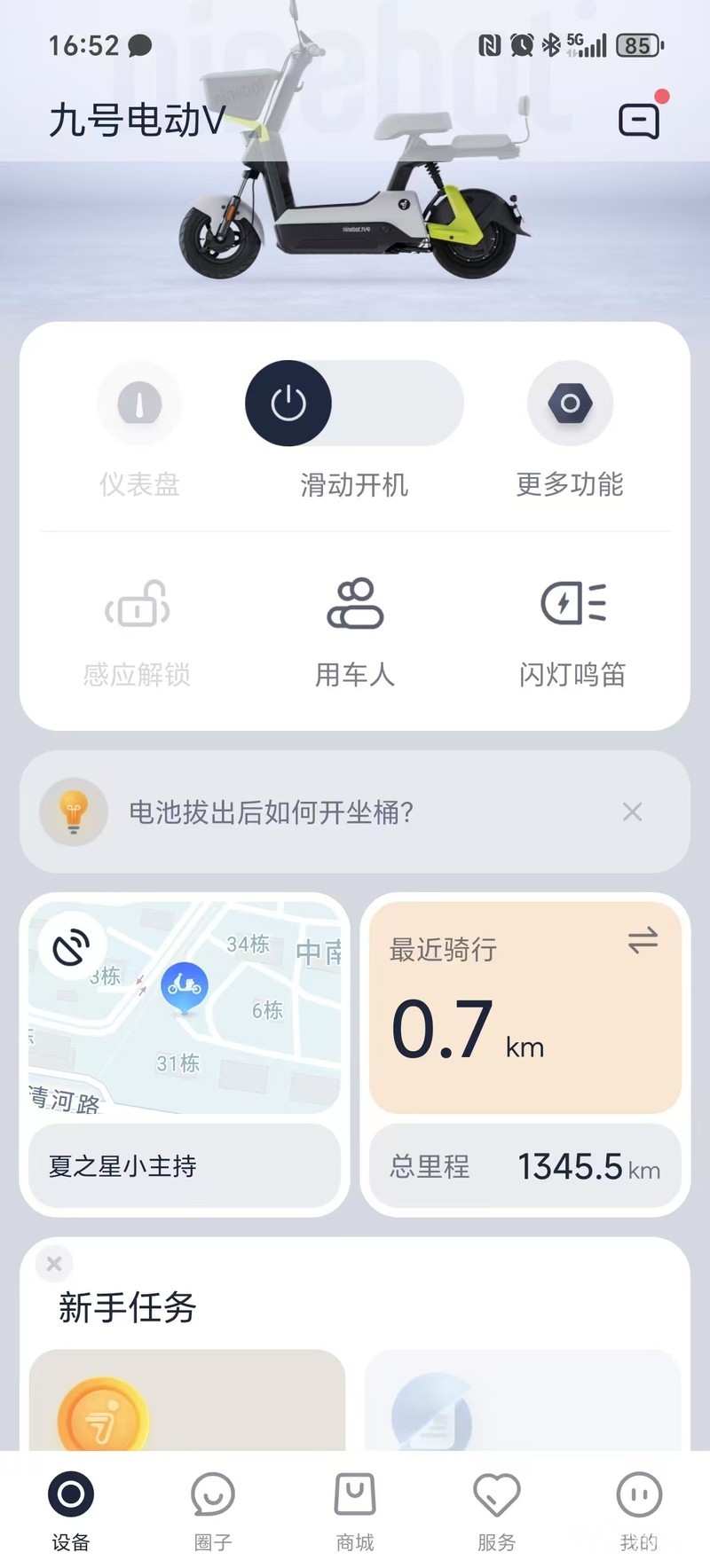Tap the swap arrows on 最近骑行 card
This screenshot has width=710, height=1568.
tap(643, 940)
